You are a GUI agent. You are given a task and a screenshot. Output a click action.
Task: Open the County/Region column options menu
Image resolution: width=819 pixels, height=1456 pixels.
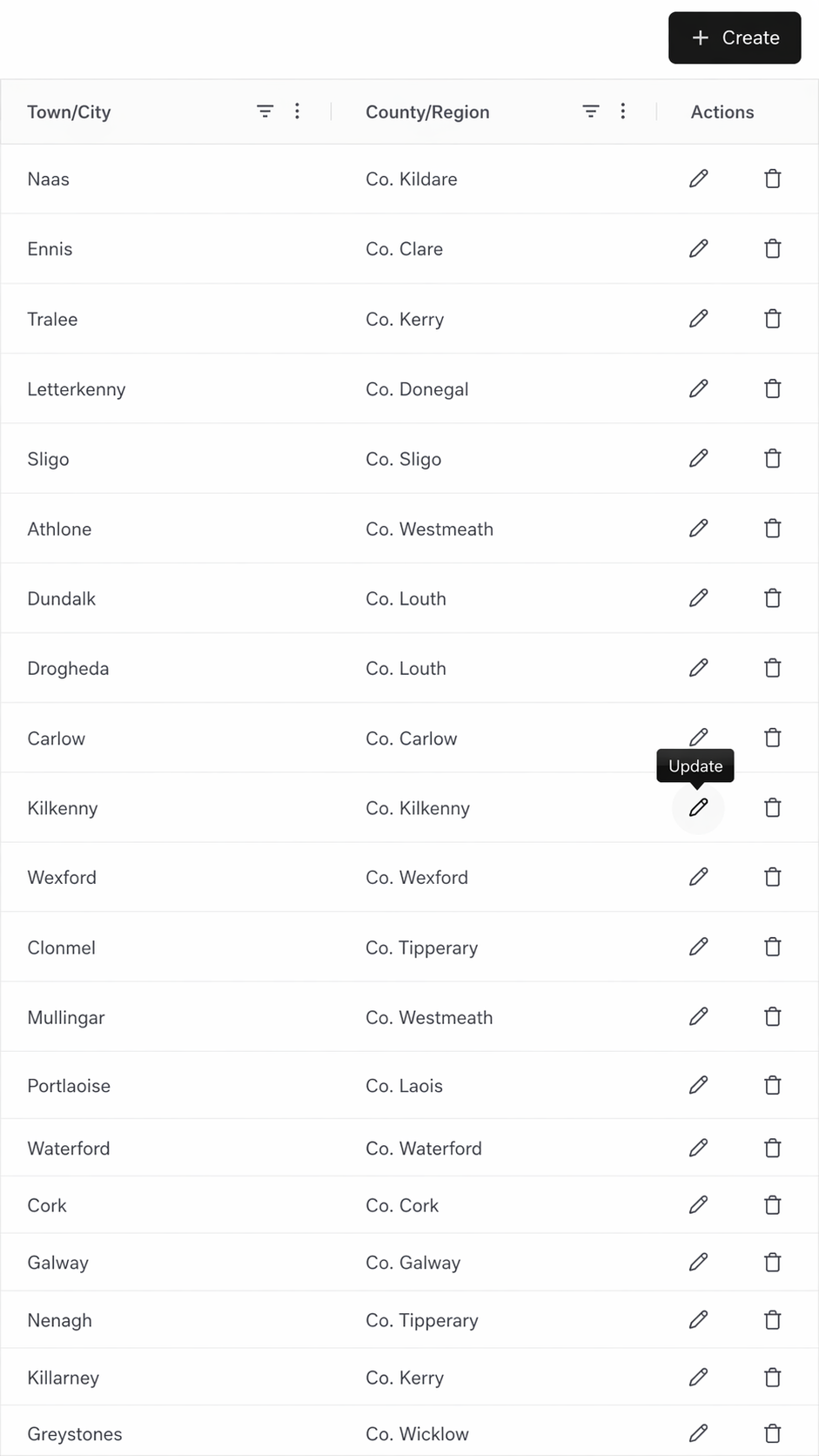pos(622,111)
